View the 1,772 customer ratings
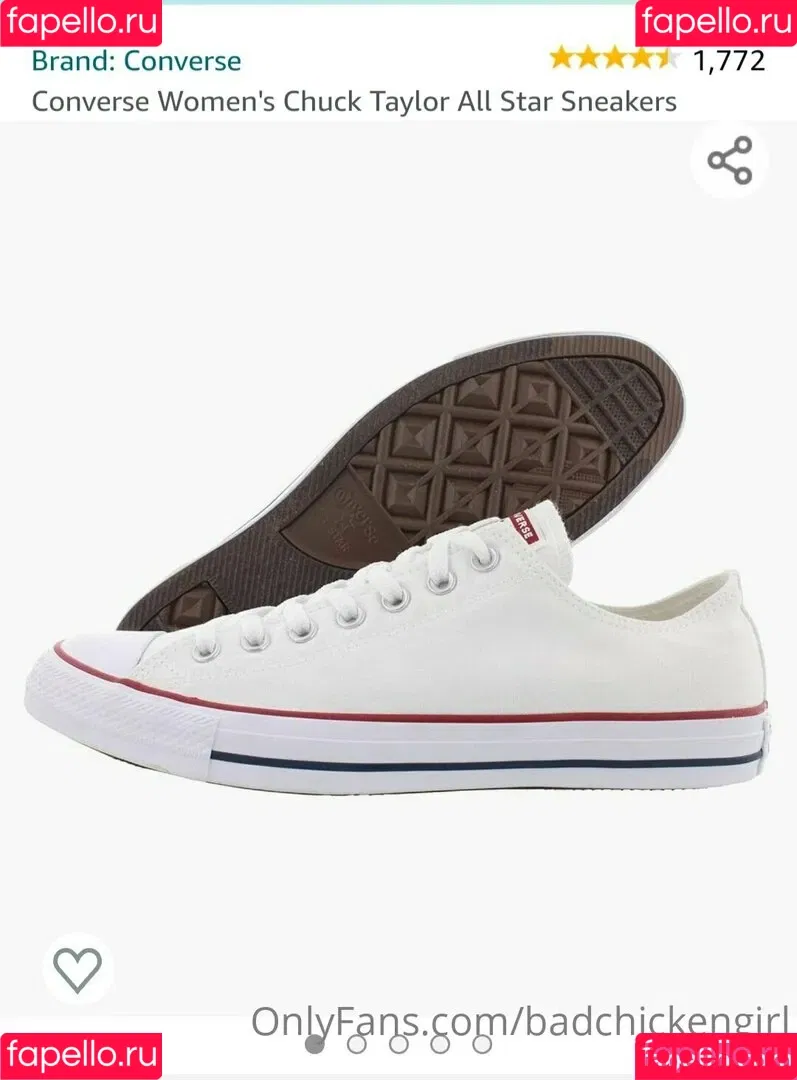The height and width of the screenshot is (1080, 797). [x=728, y=60]
